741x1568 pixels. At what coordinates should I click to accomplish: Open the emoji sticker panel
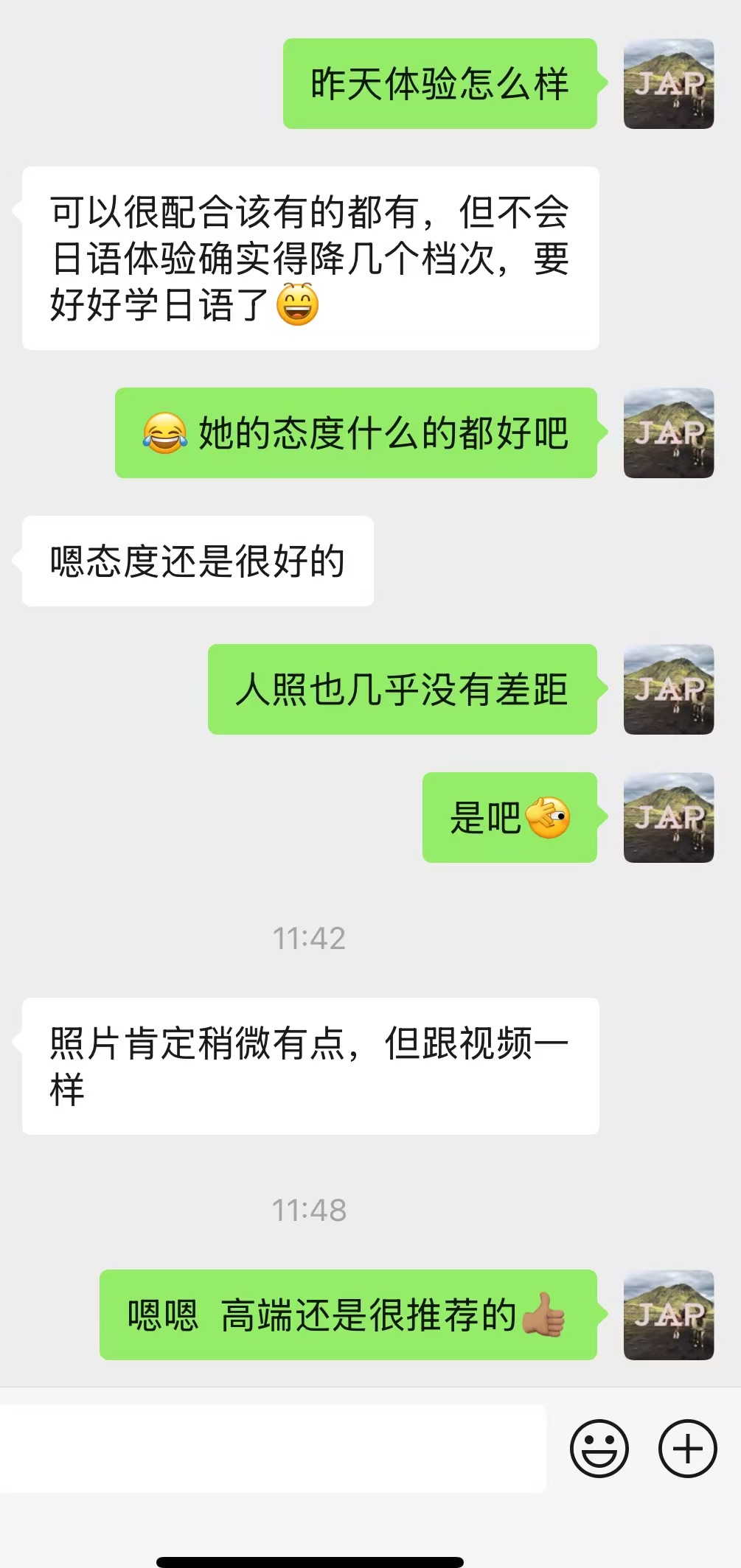coord(599,1449)
